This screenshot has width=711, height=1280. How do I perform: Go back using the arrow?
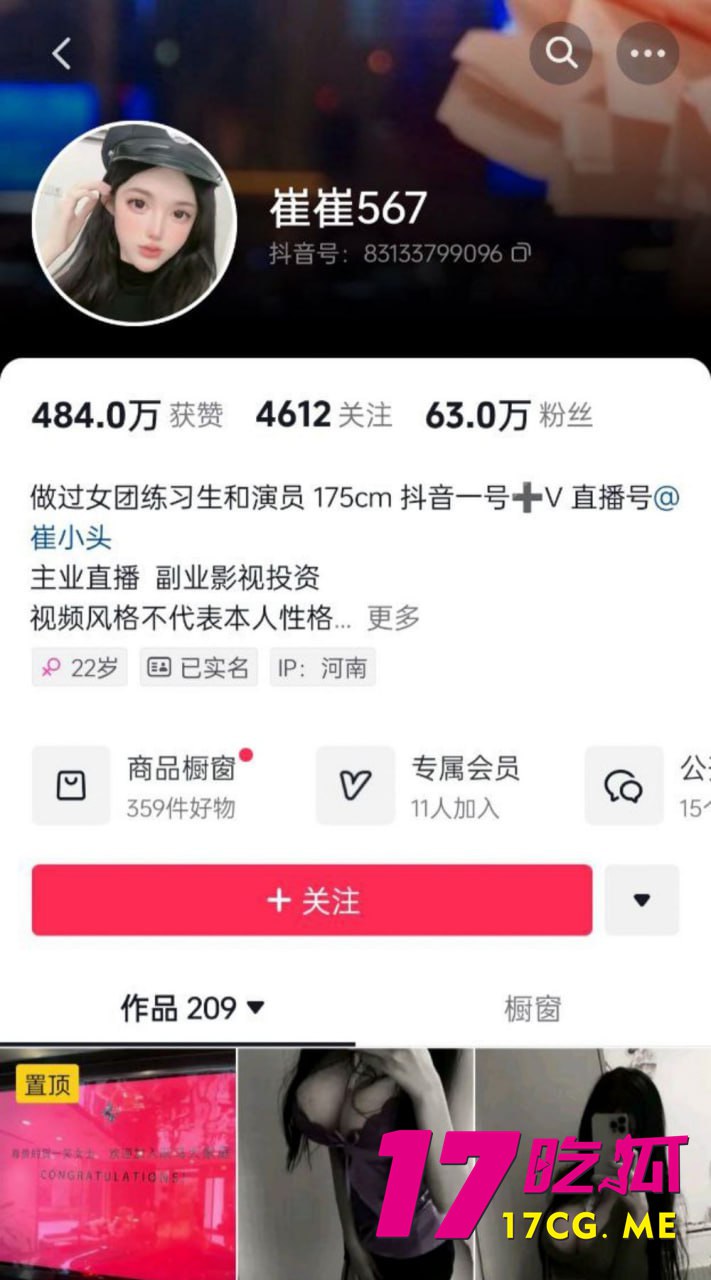(62, 53)
